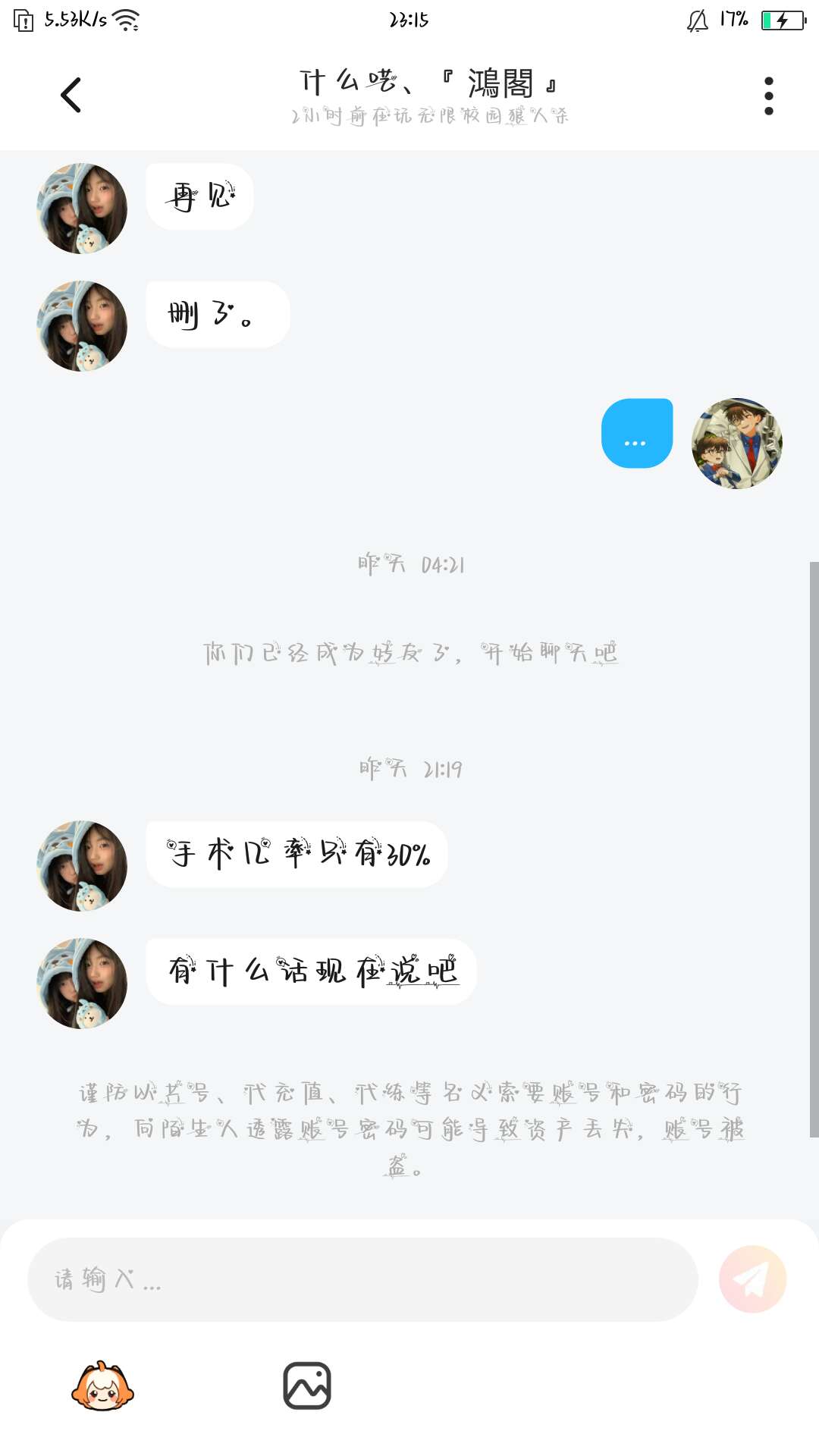View the contact's avatar beside 再见
This screenshot has height=1456, width=819.
pos(82,209)
